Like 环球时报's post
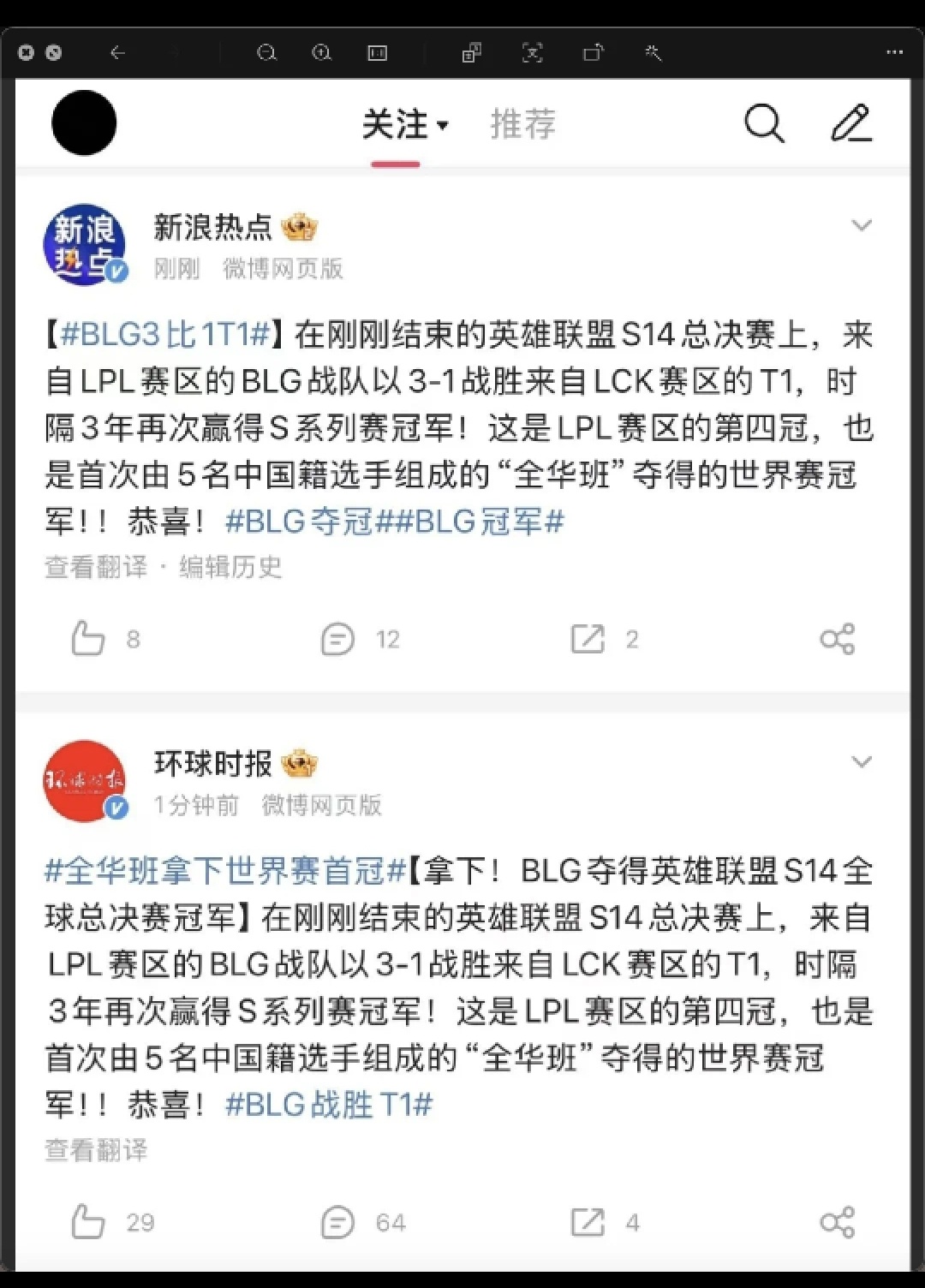 (88, 1222)
